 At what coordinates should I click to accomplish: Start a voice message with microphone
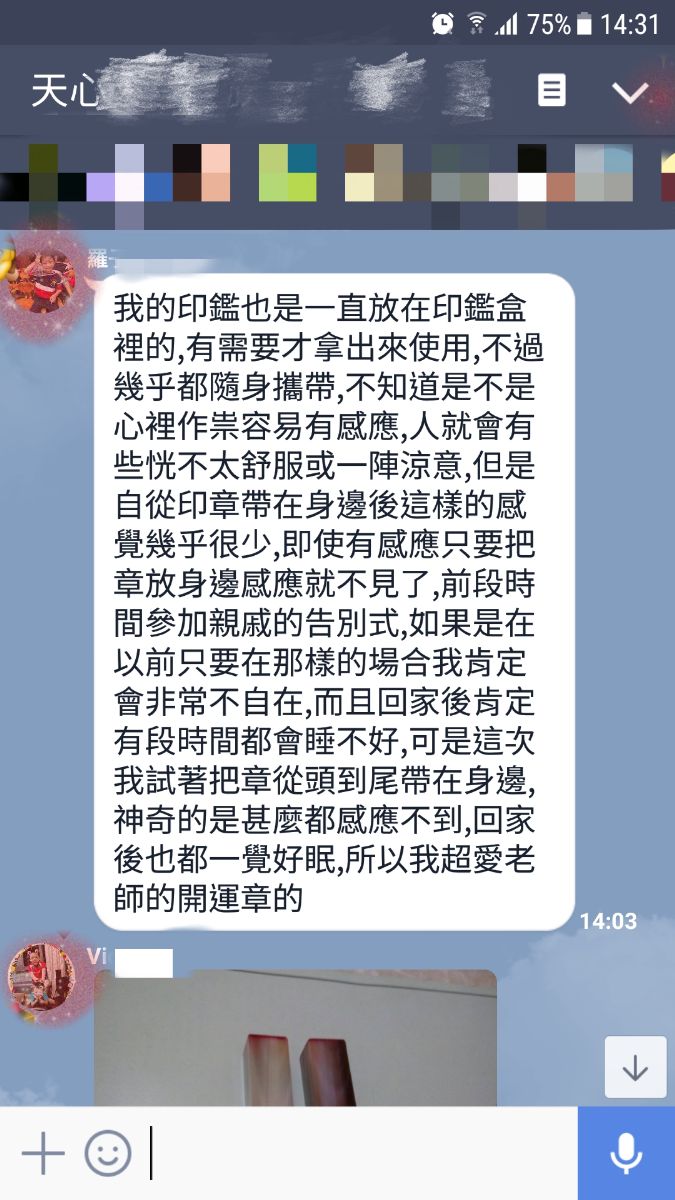click(x=626, y=1154)
